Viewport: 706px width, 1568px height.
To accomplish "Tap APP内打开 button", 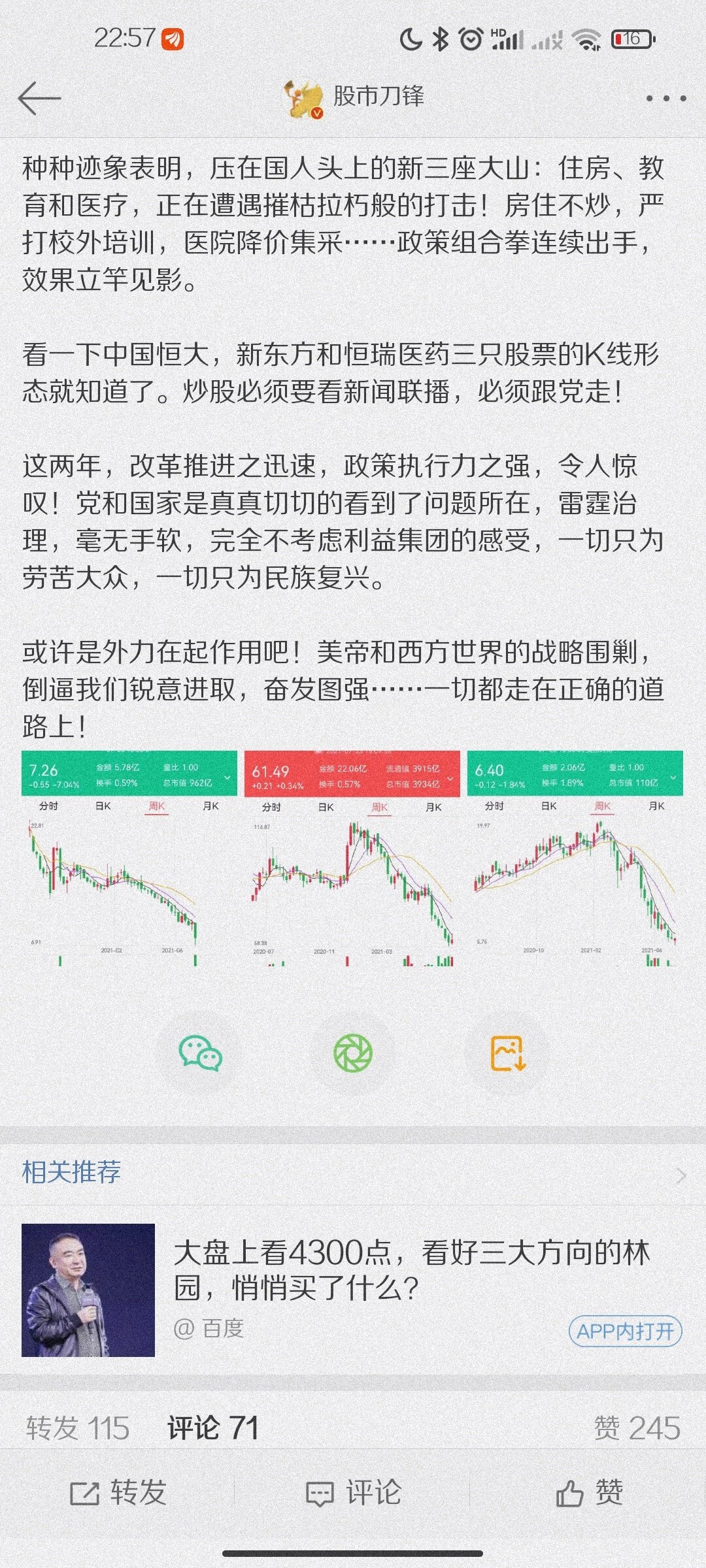I will (x=625, y=1331).
